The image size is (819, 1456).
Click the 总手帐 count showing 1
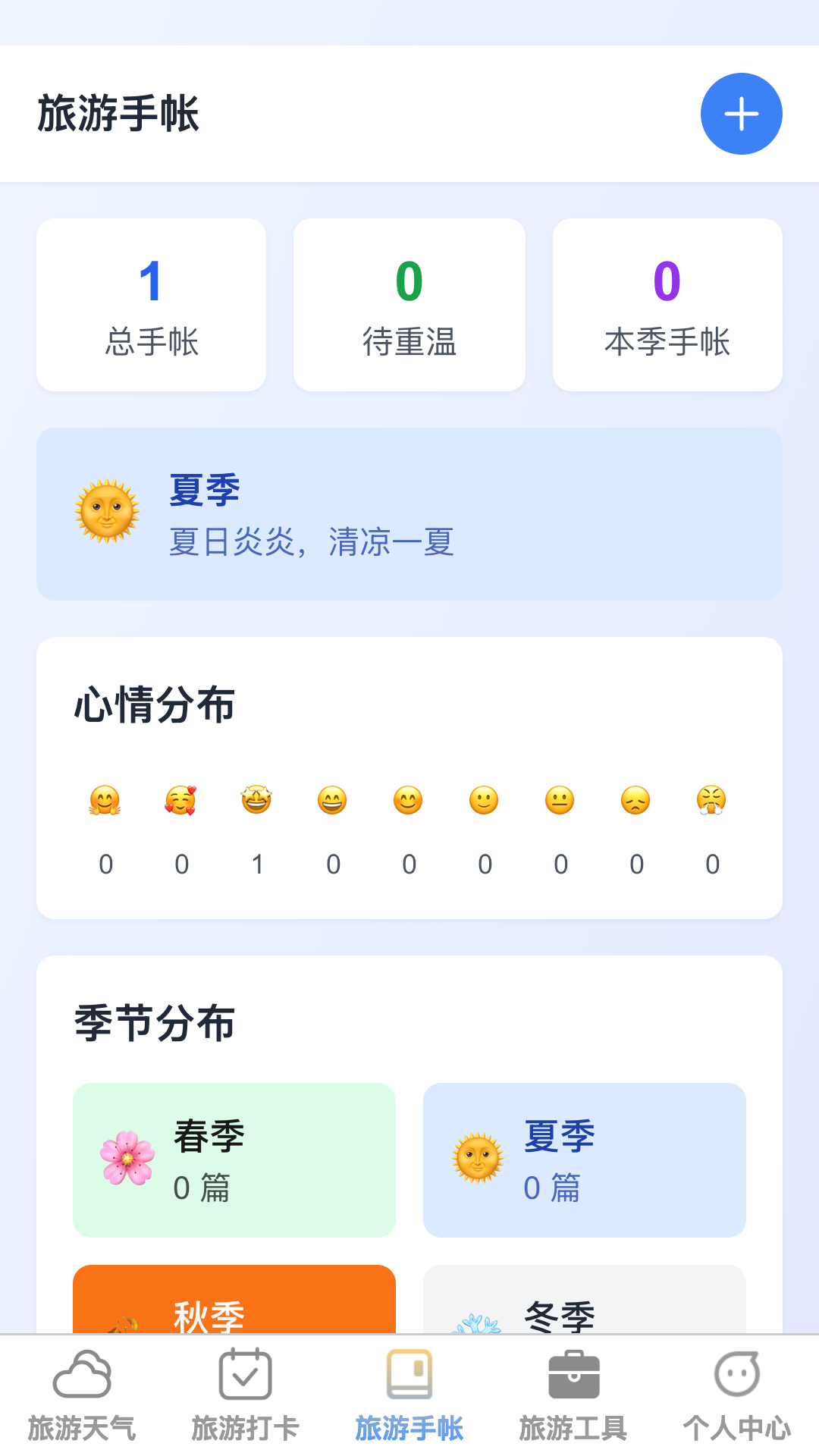(x=151, y=303)
